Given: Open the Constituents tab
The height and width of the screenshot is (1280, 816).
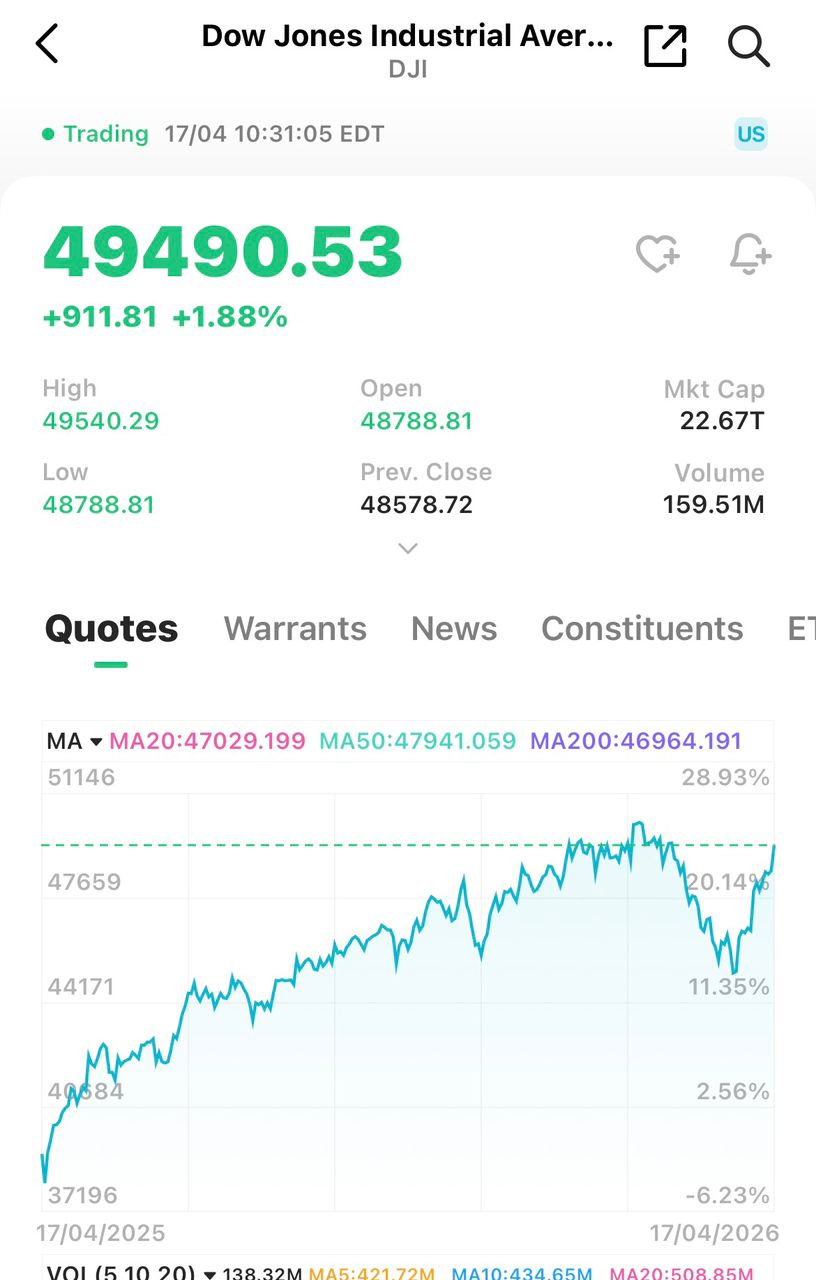Looking at the screenshot, I should [x=642, y=629].
